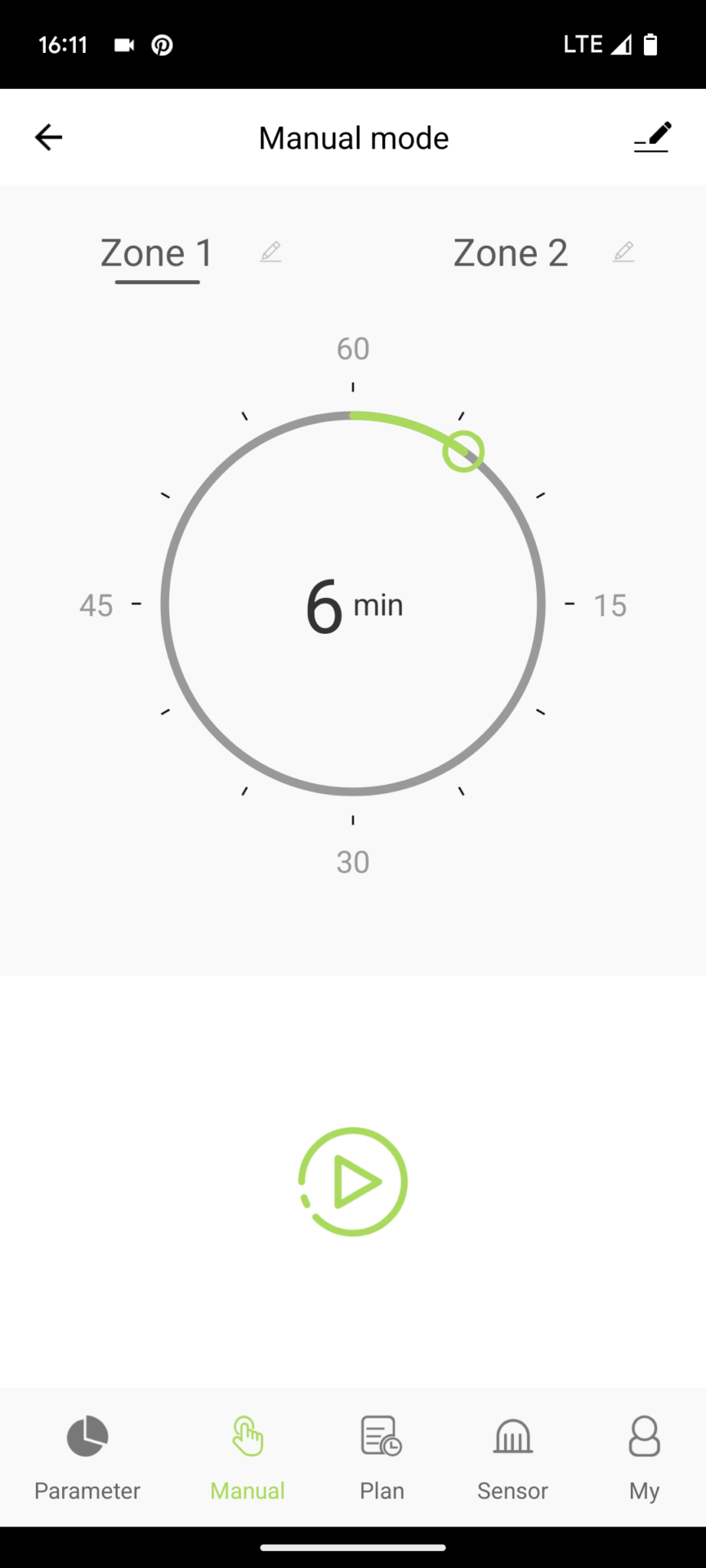Rename Zone 1 with its pencil icon
Screen dimensions: 706x1568
(270, 252)
